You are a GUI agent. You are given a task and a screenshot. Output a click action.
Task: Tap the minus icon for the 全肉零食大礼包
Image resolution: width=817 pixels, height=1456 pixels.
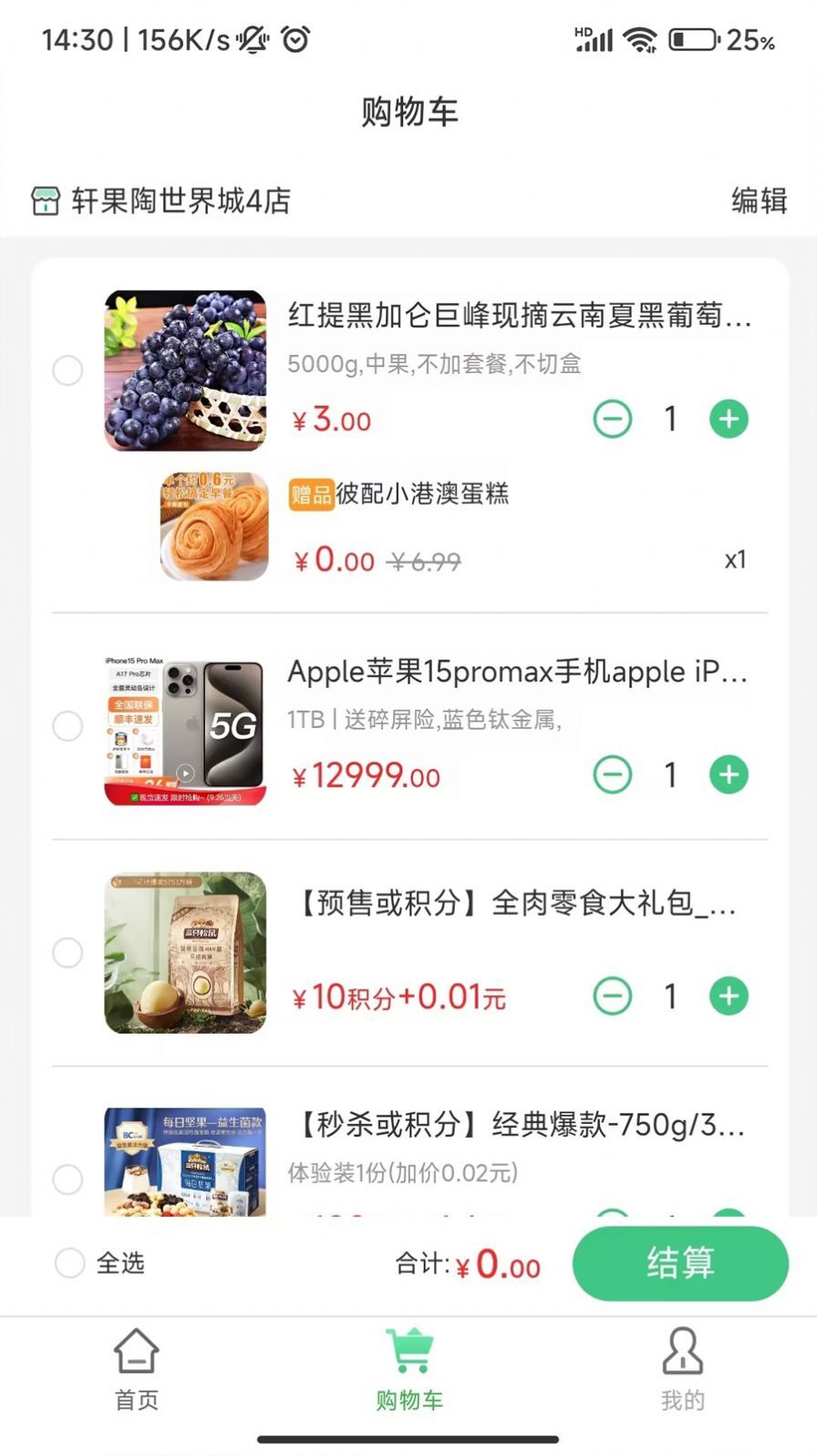pos(613,996)
